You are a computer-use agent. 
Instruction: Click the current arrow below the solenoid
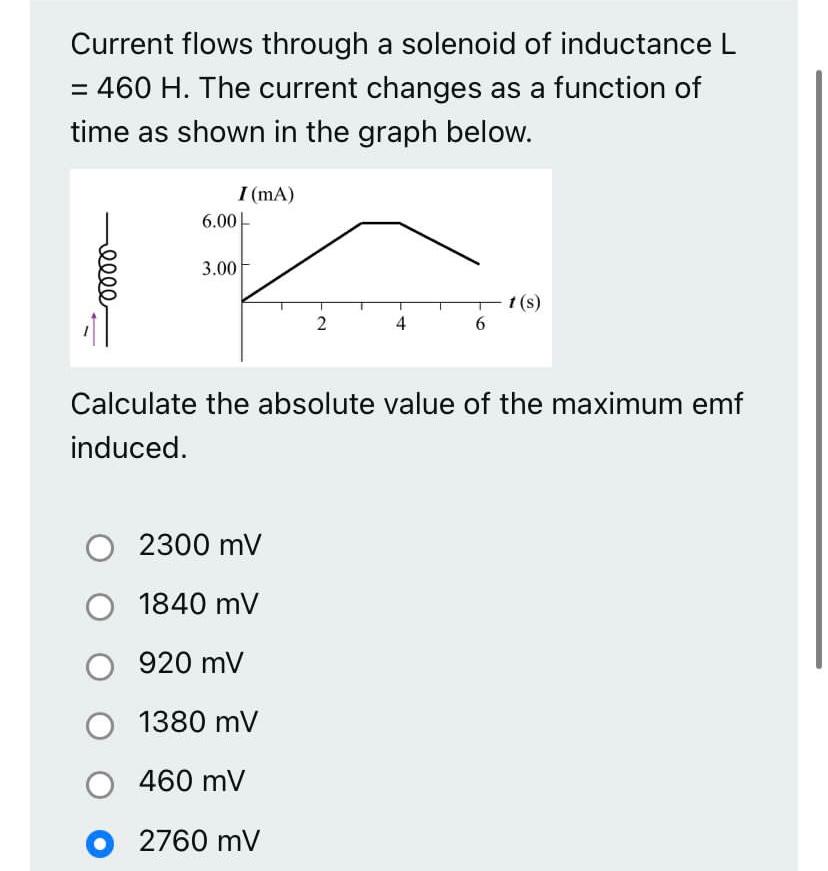click(94, 327)
